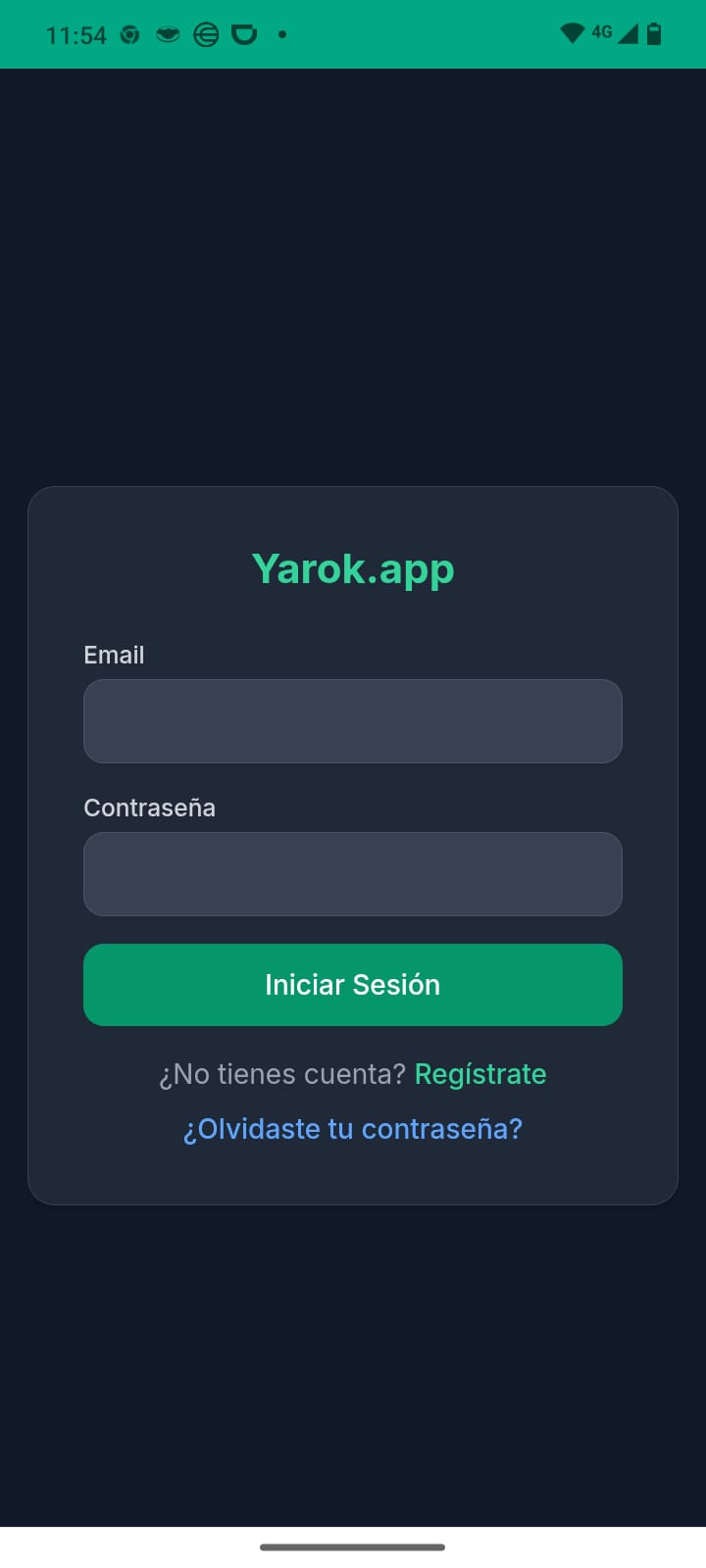
Task: Tap the eye-shaped notification icon
Action: pos(168,33)
